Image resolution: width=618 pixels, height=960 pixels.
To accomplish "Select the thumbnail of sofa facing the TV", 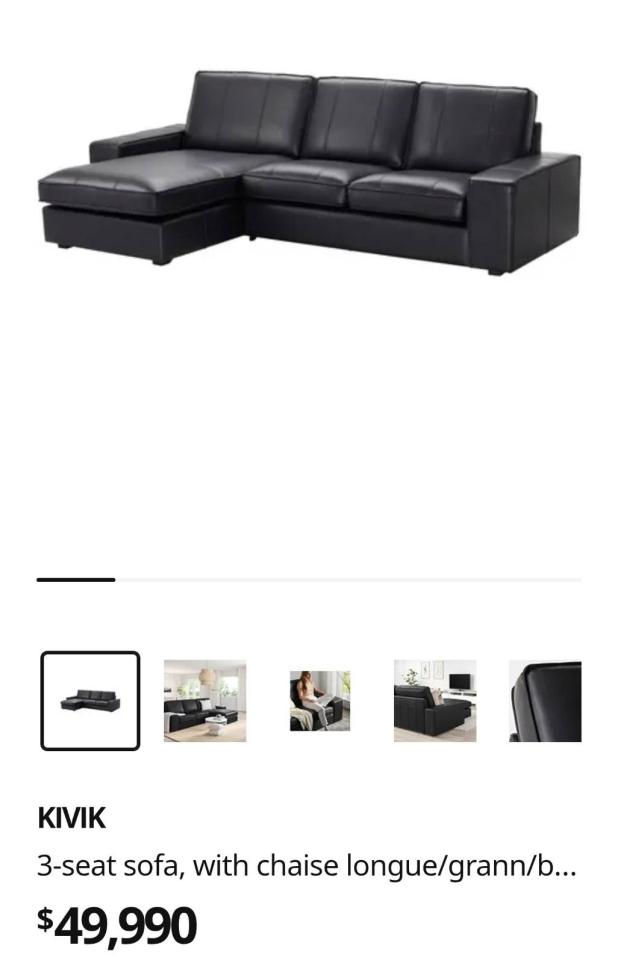I will click(435, 700).
